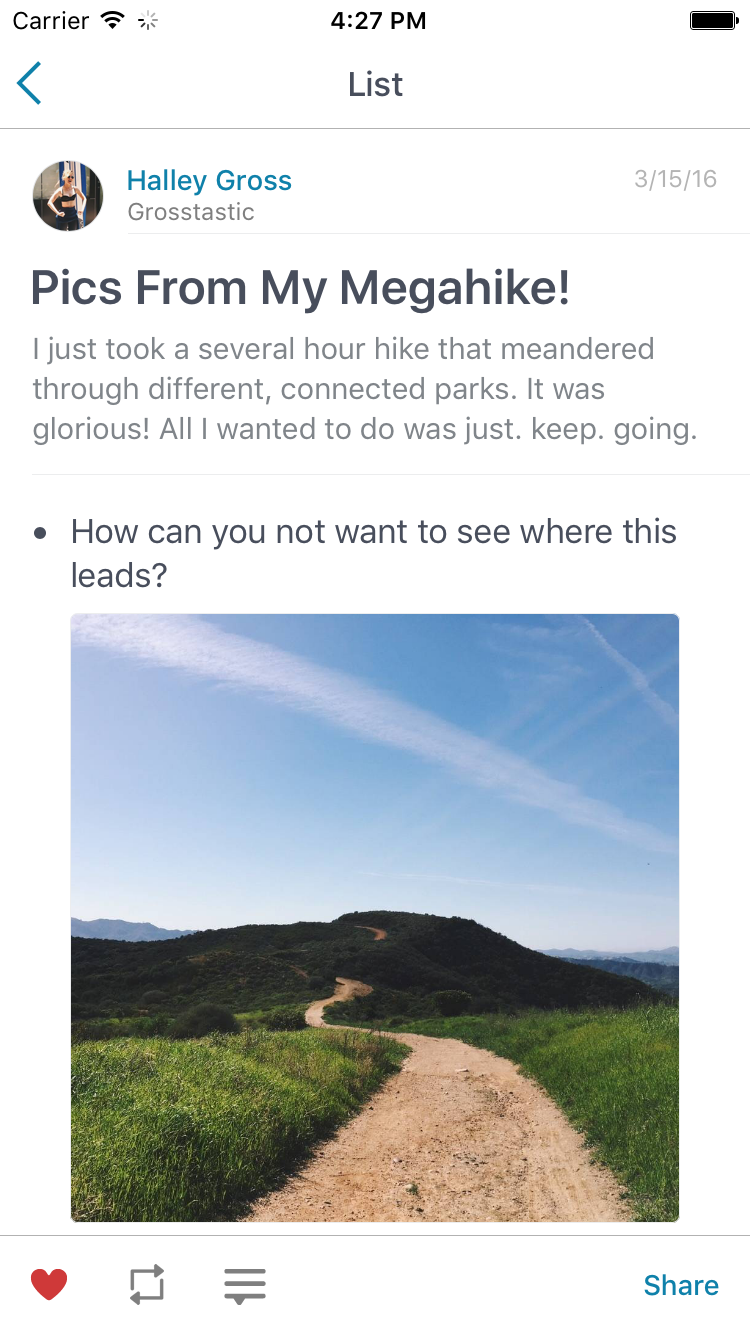Relist with the repost arrows icon

tap(147, 1284)
